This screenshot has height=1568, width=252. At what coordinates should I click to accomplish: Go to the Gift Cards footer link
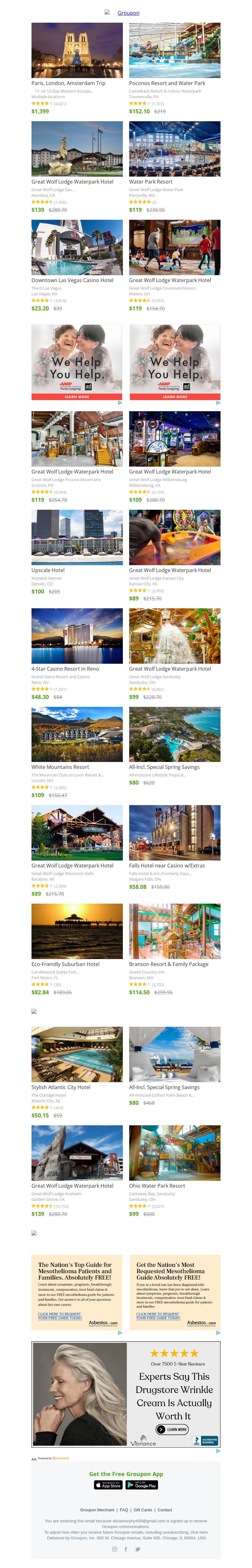(x=142, y=1510)
